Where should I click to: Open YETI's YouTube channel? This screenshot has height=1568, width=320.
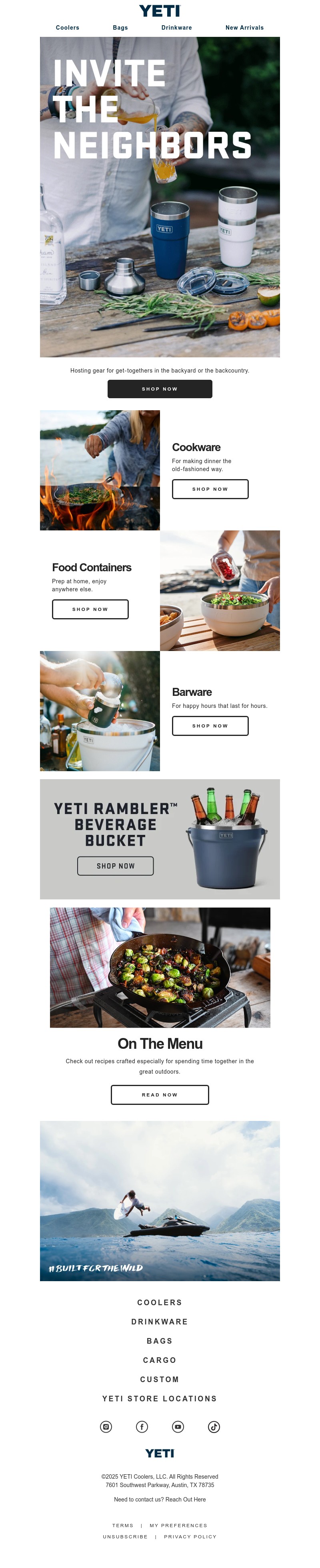click(178, 1427)
